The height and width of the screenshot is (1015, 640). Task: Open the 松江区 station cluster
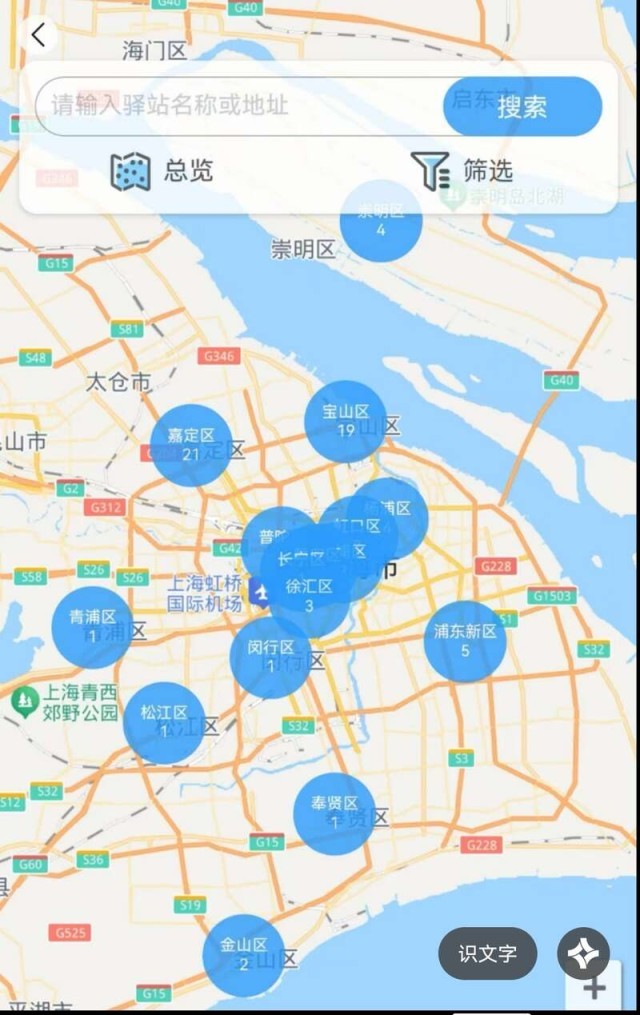click(x=164, y=722)
